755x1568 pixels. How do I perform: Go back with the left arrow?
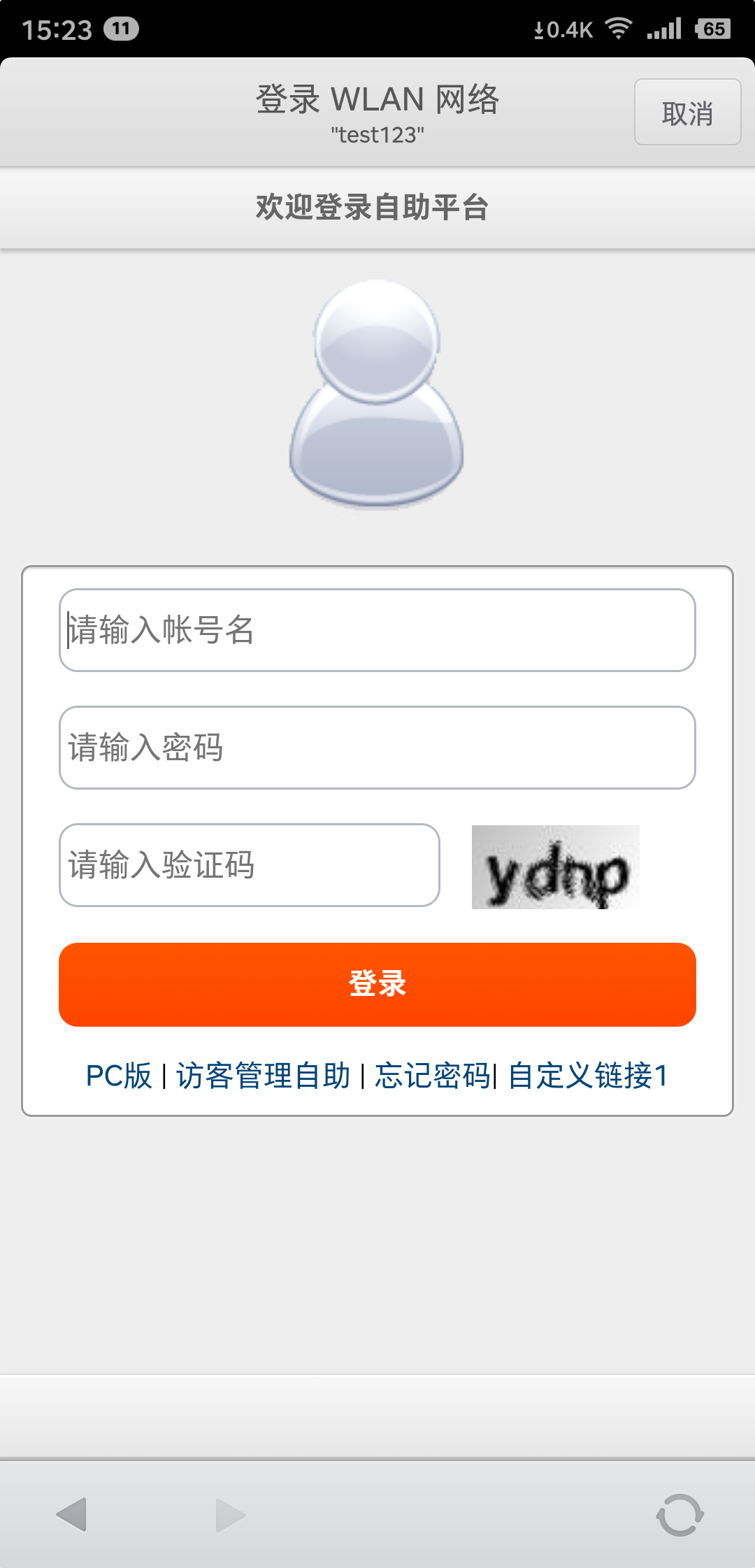pyautogui.click(x=71, y=1515)
